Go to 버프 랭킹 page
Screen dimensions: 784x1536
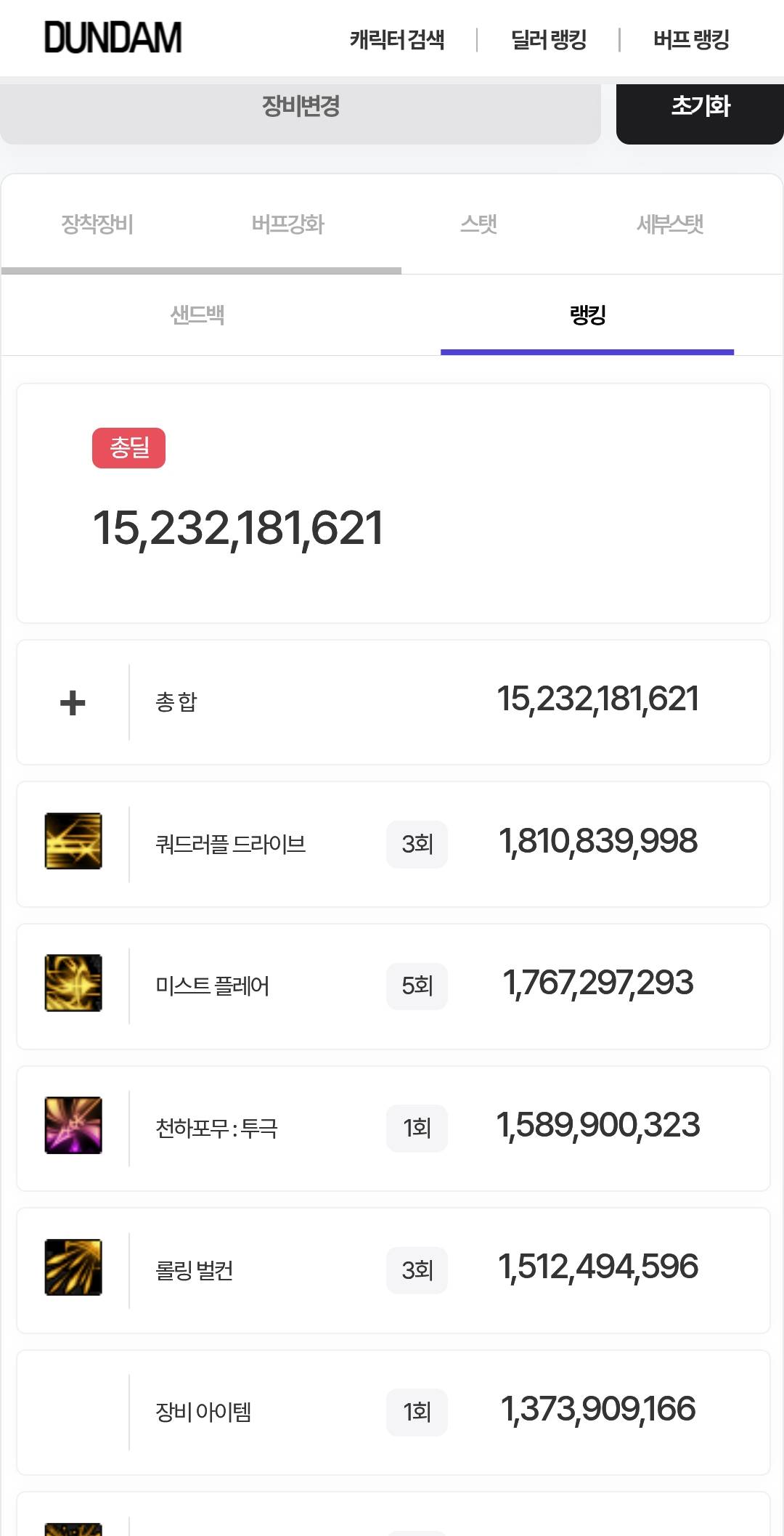[x=691, y=39]
